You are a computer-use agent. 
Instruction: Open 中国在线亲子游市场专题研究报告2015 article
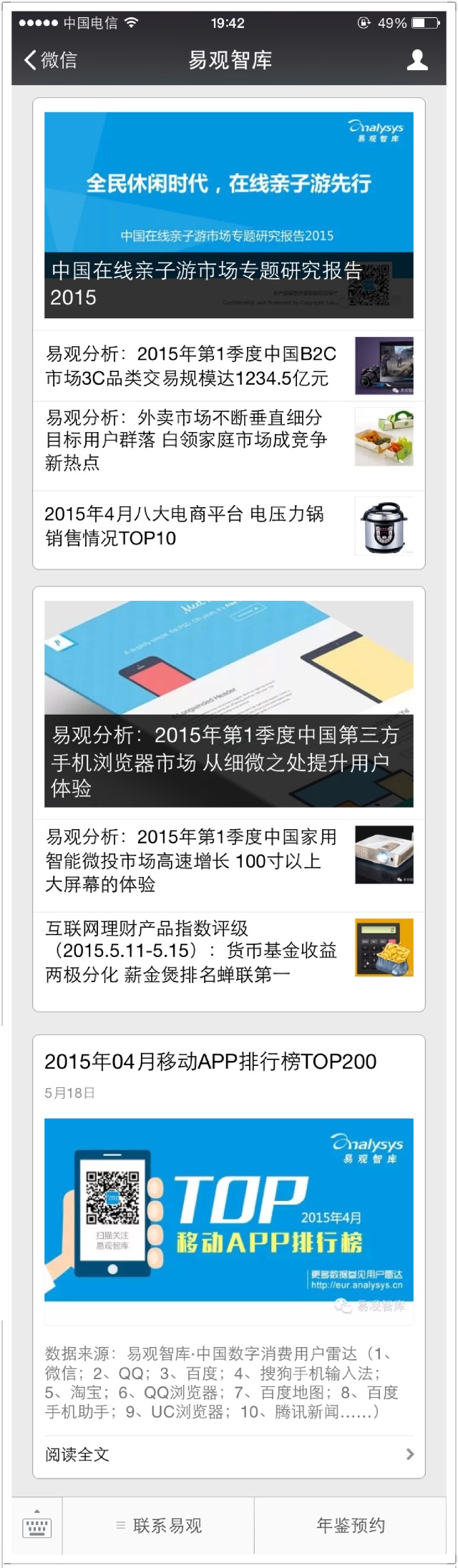(228, 215)
